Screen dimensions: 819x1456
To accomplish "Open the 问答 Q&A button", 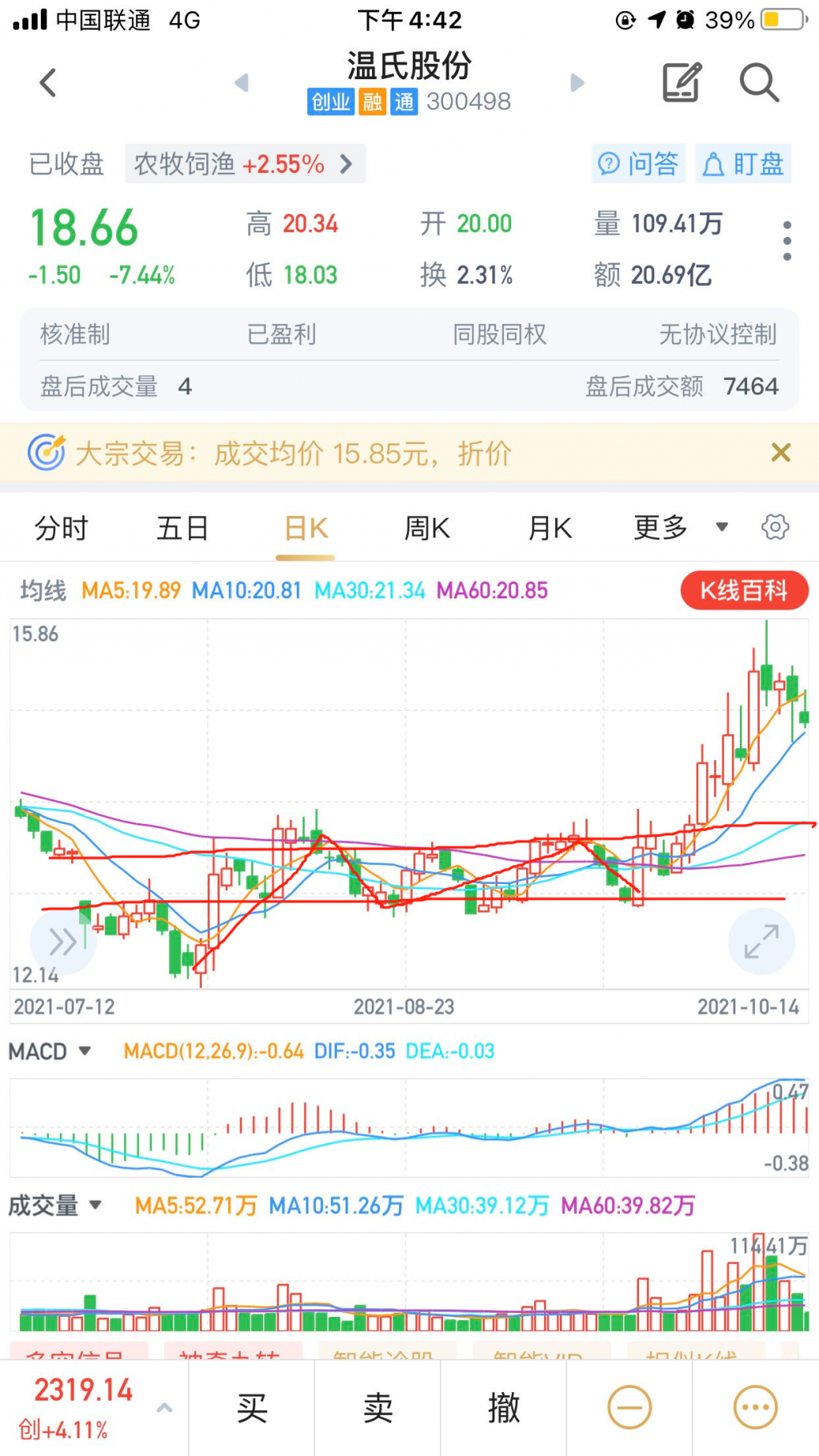I will pyautogui.click(x=638, y=164).
